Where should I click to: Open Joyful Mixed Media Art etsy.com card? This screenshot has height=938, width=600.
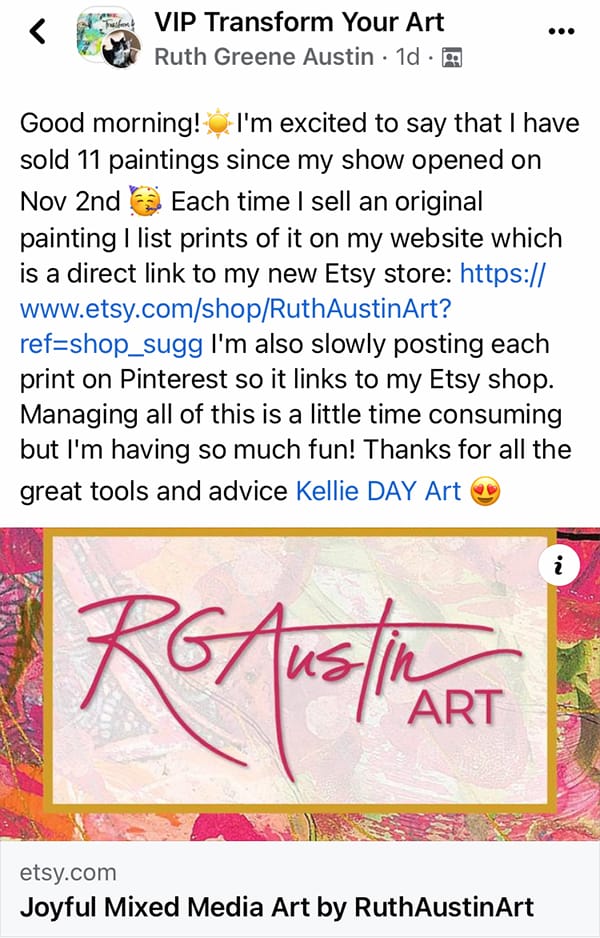(277, 891)
